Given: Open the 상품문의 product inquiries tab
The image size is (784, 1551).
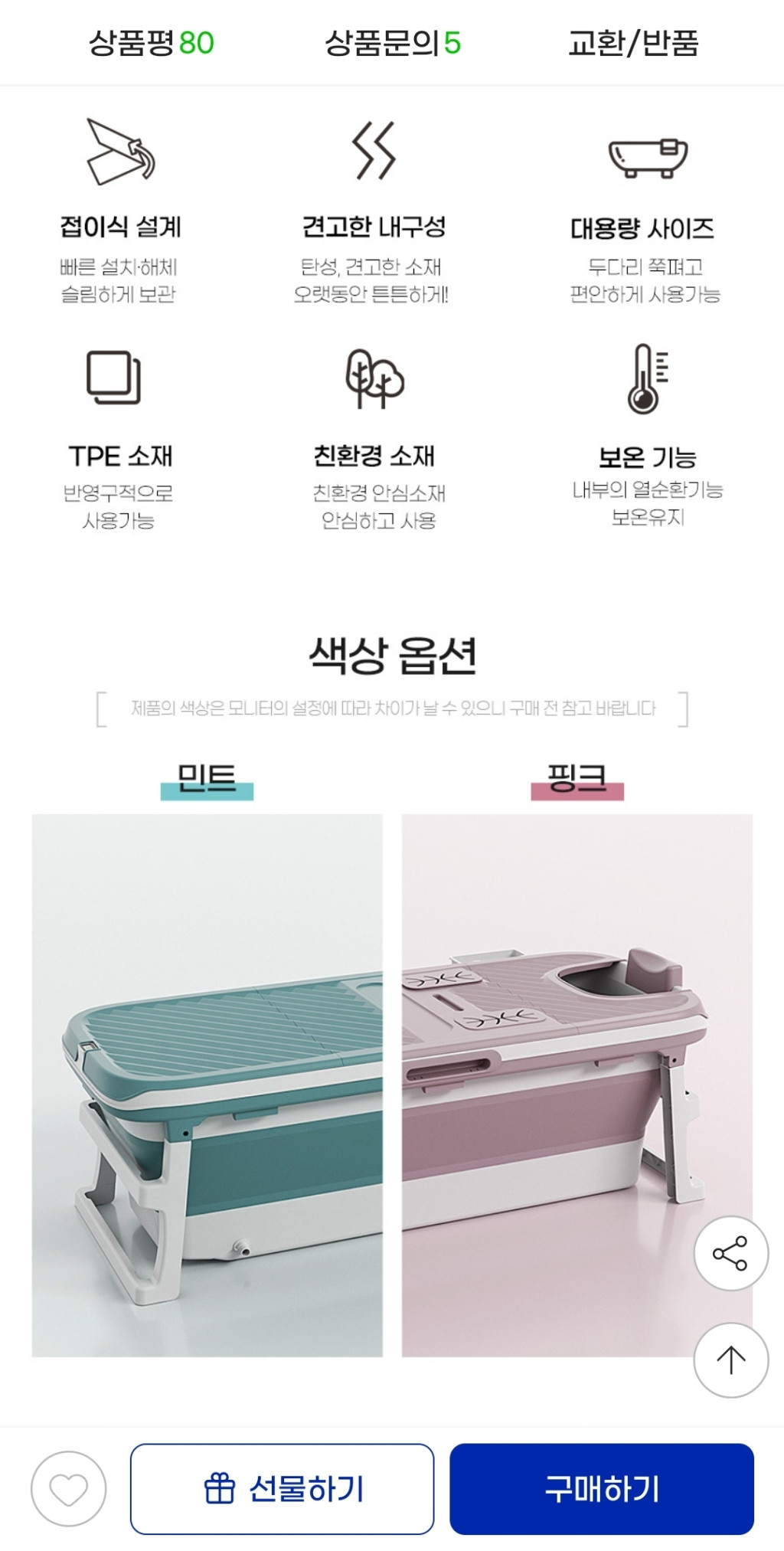Looking at the screenshot, I should point(393,43).
